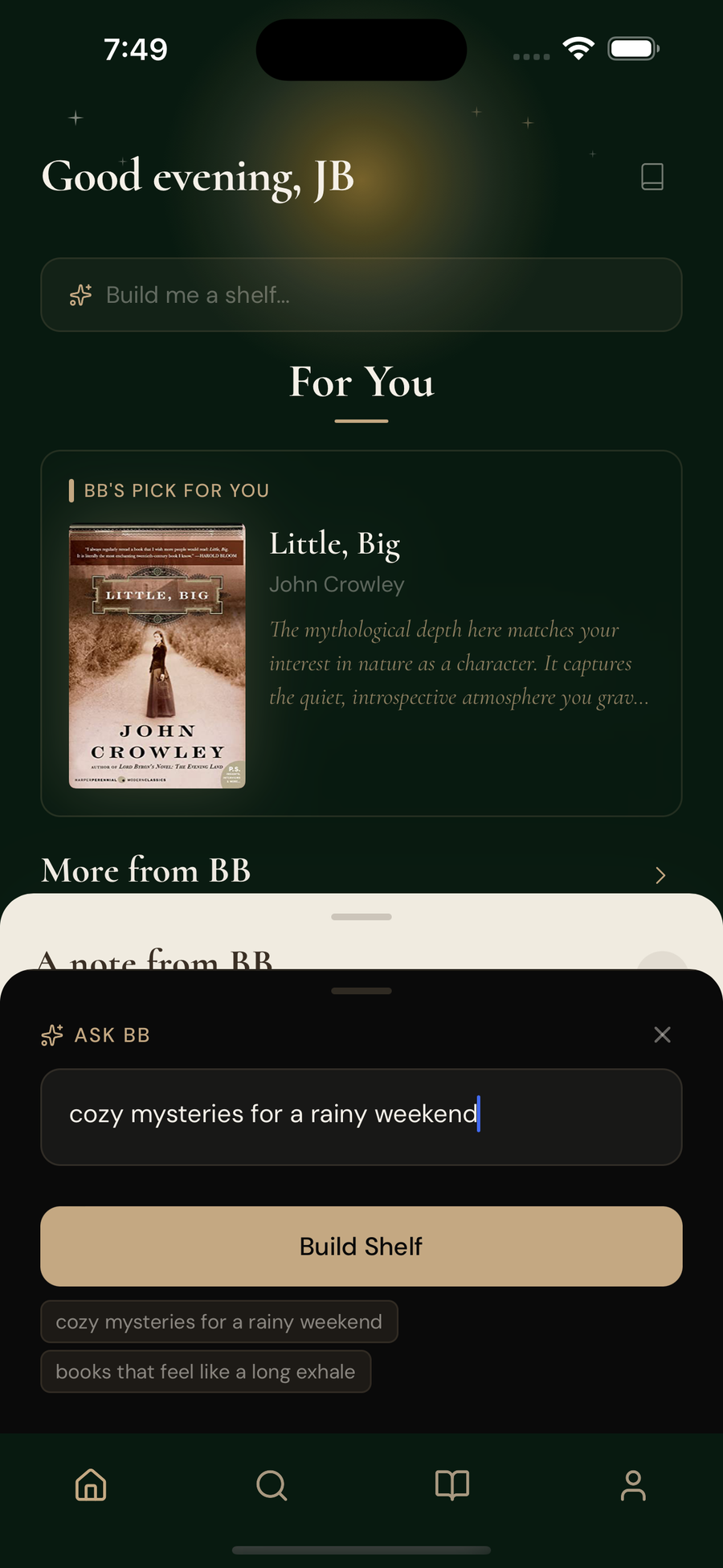
Task: Go to the Home tab
Action: pos(91,1484)
